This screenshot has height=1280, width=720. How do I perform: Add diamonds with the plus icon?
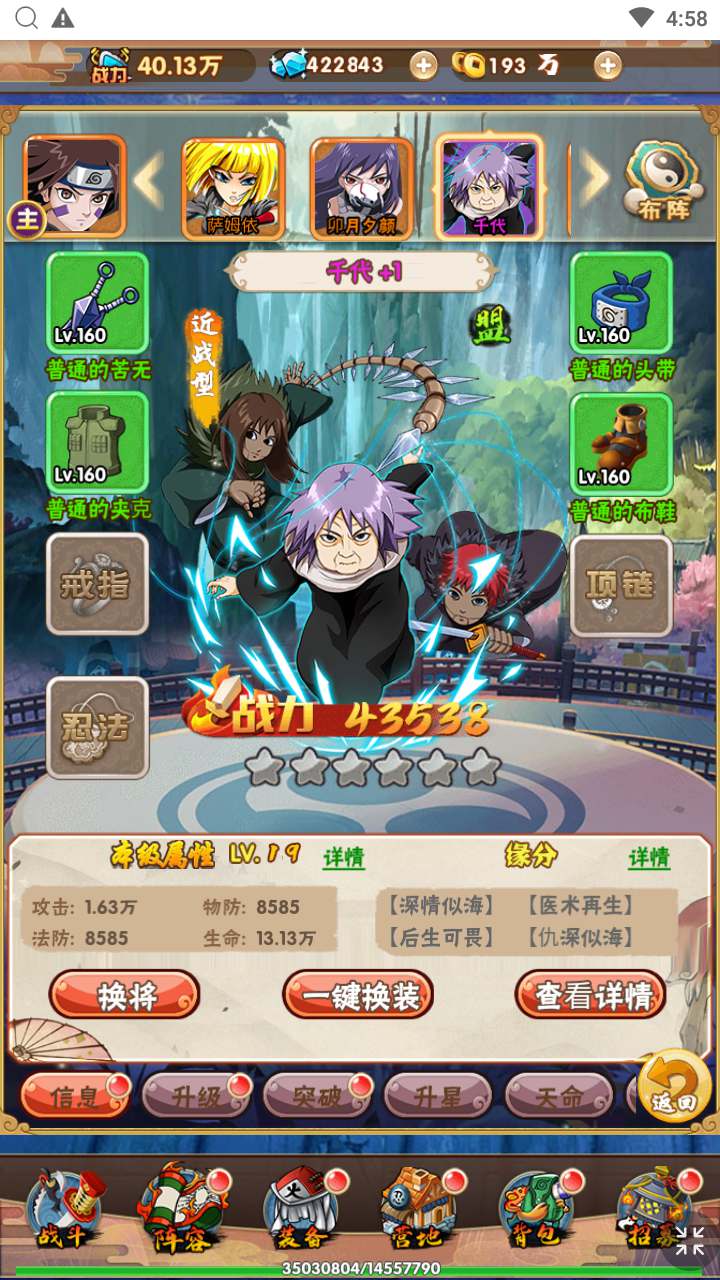[424, 66]
